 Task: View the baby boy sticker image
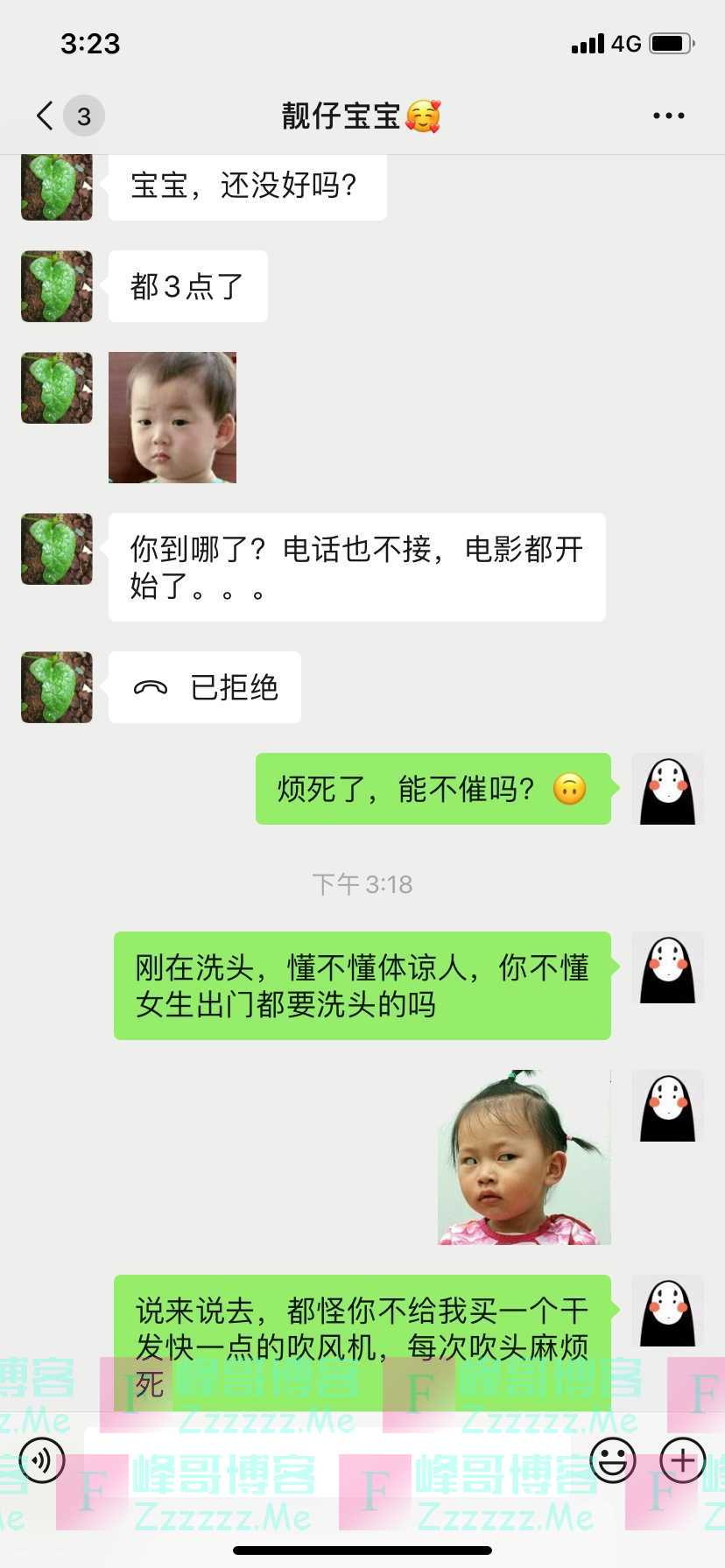tap(172, 418)
